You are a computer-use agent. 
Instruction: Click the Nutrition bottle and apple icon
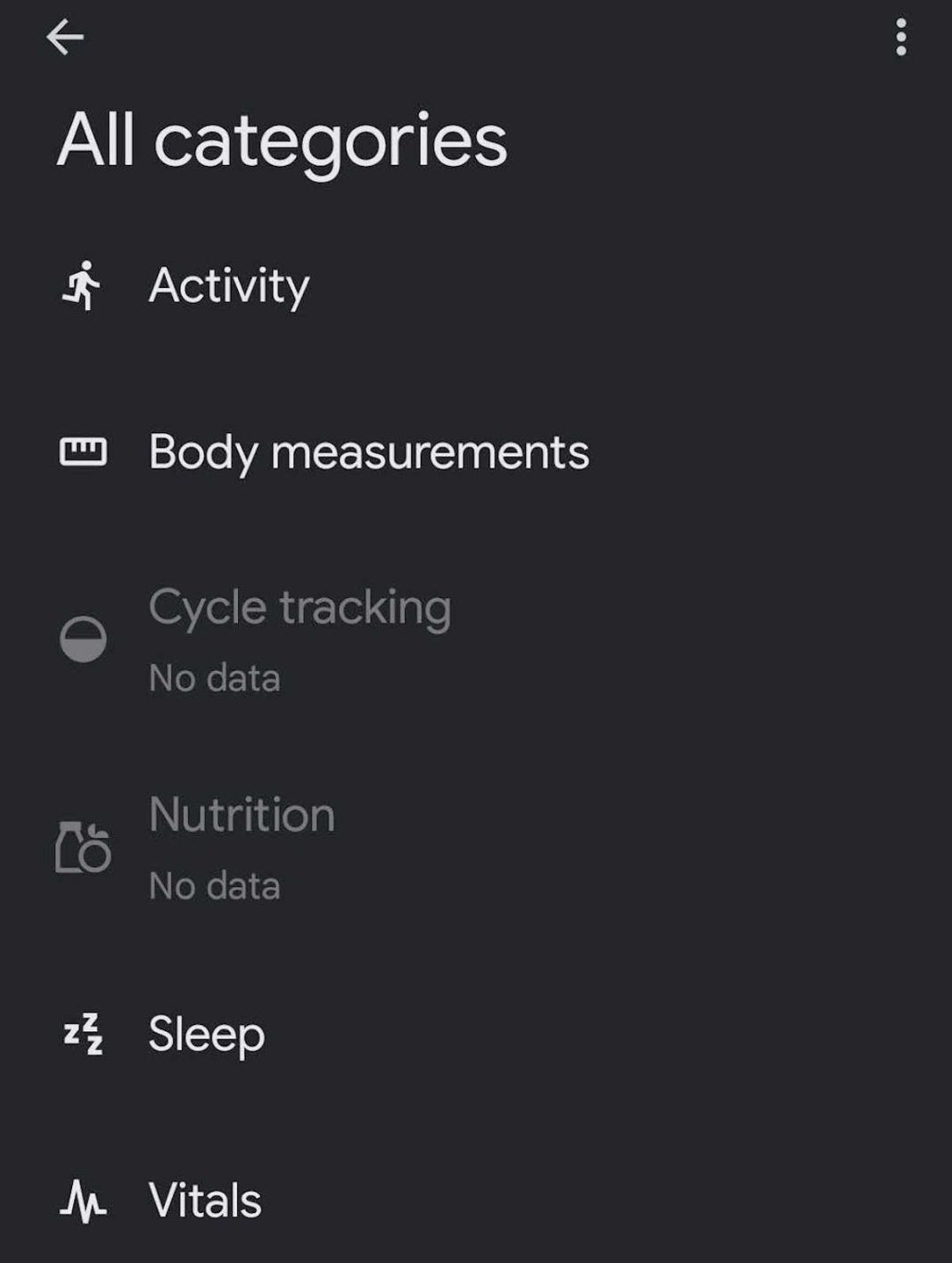pyautogui.click(x=83, y=847)
